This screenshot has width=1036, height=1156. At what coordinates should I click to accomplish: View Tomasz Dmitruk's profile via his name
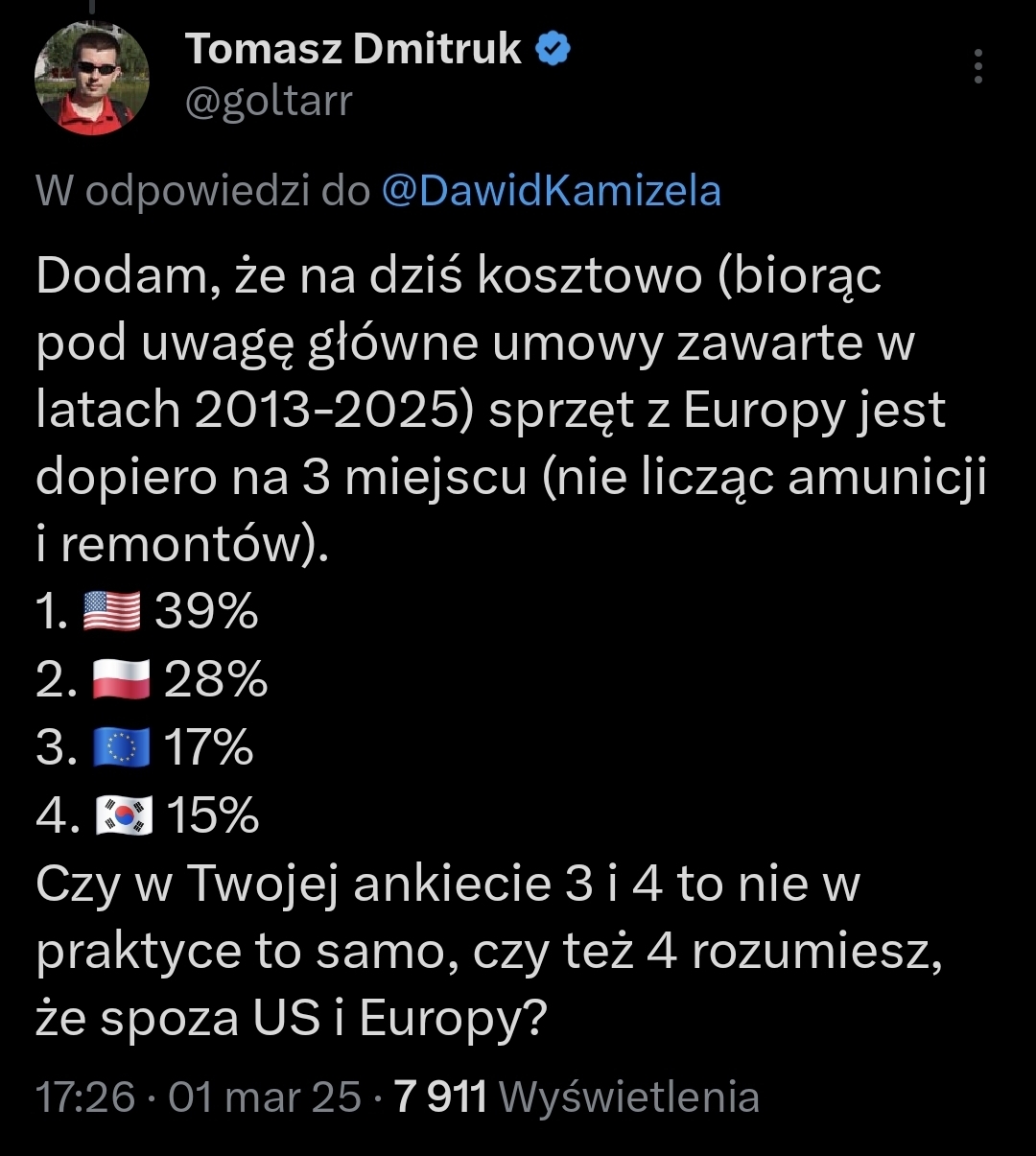pyautogui.click(x=353, y=49)
